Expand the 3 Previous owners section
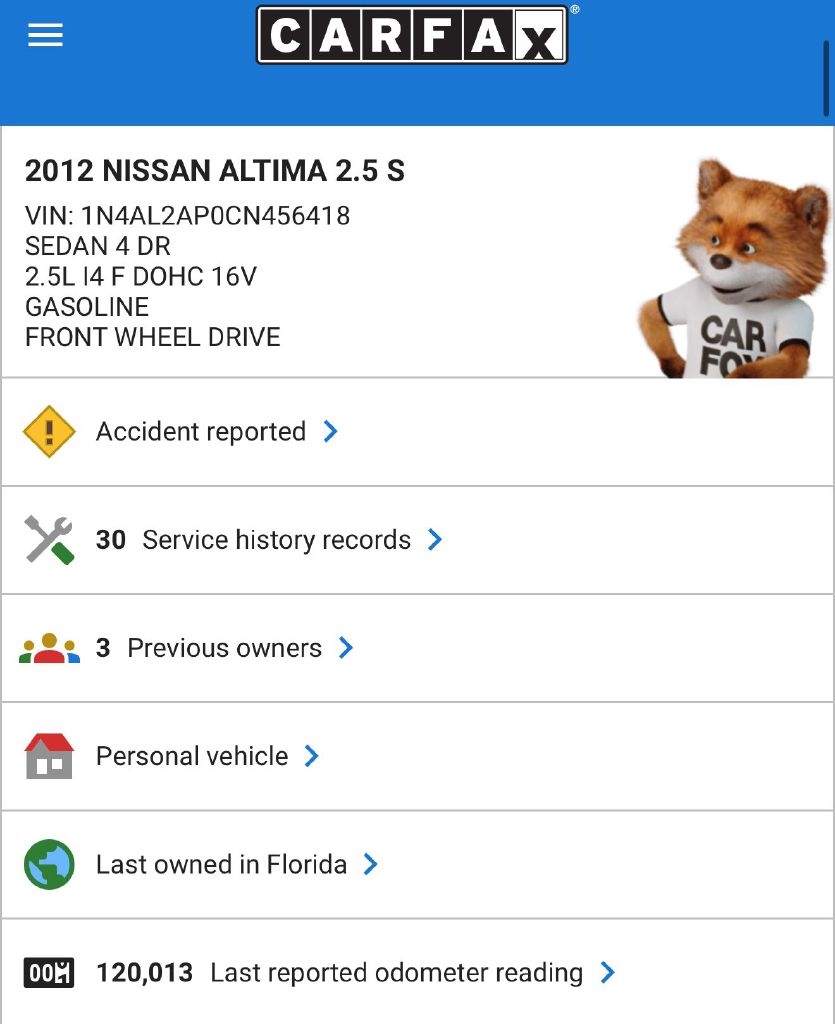The width and height of the screenshot is (835, 1024). pyautogui.click(x=223, y=648)
